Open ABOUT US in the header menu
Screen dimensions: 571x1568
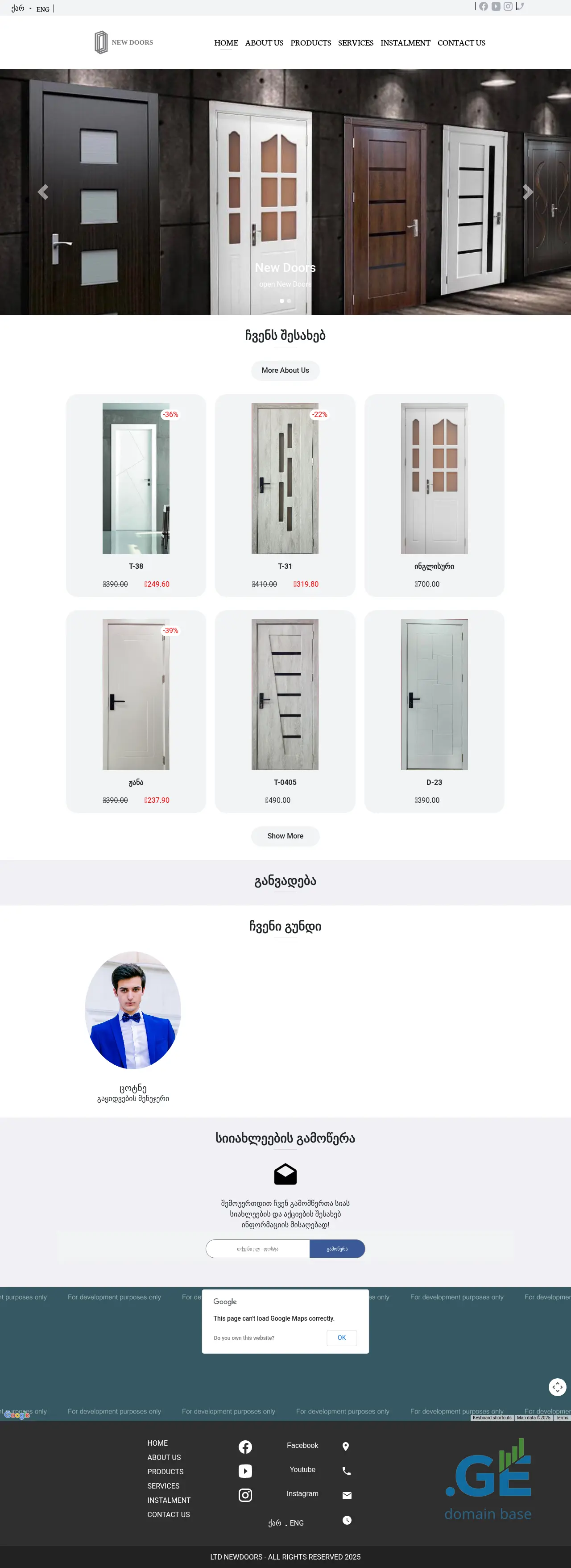[x=264, y=43]
